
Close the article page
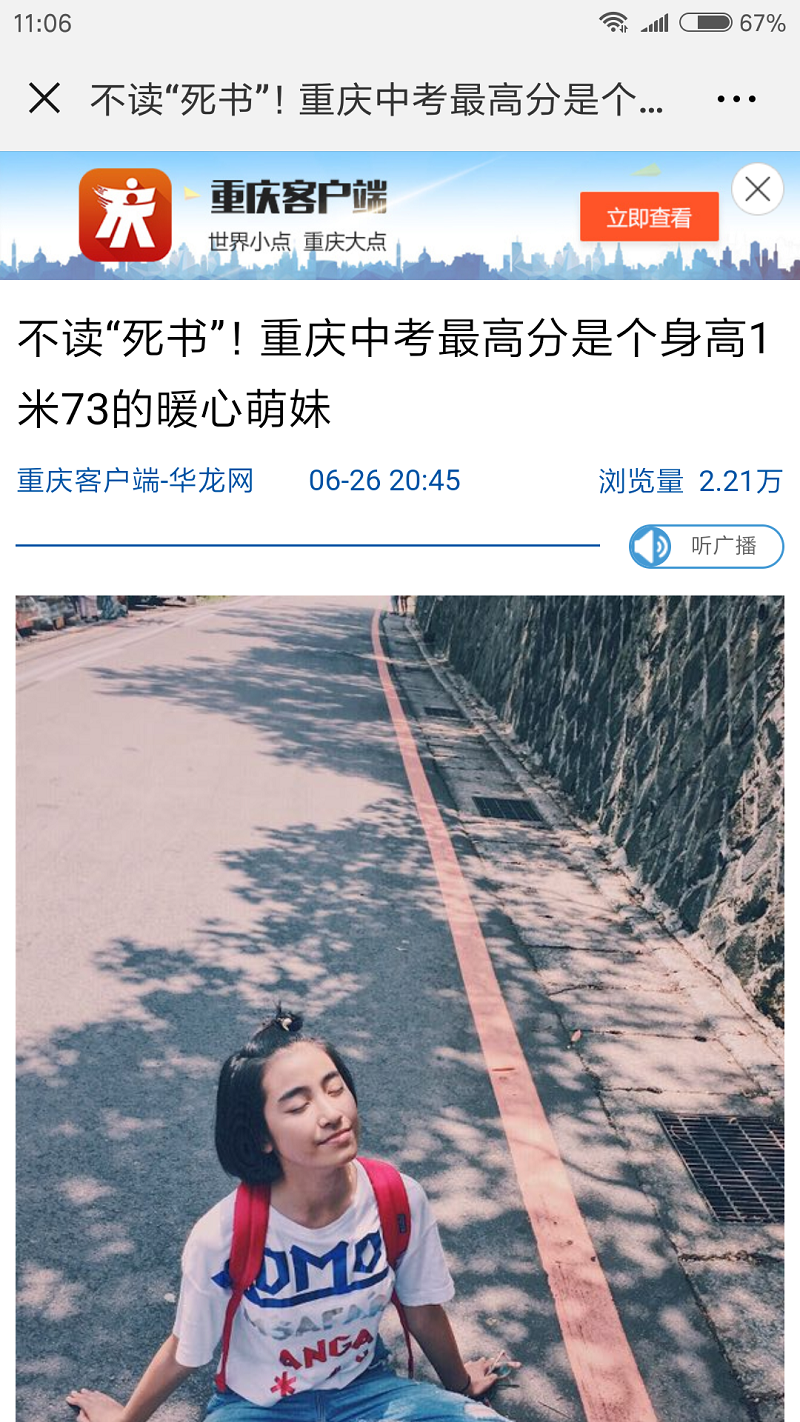(45, 99)
